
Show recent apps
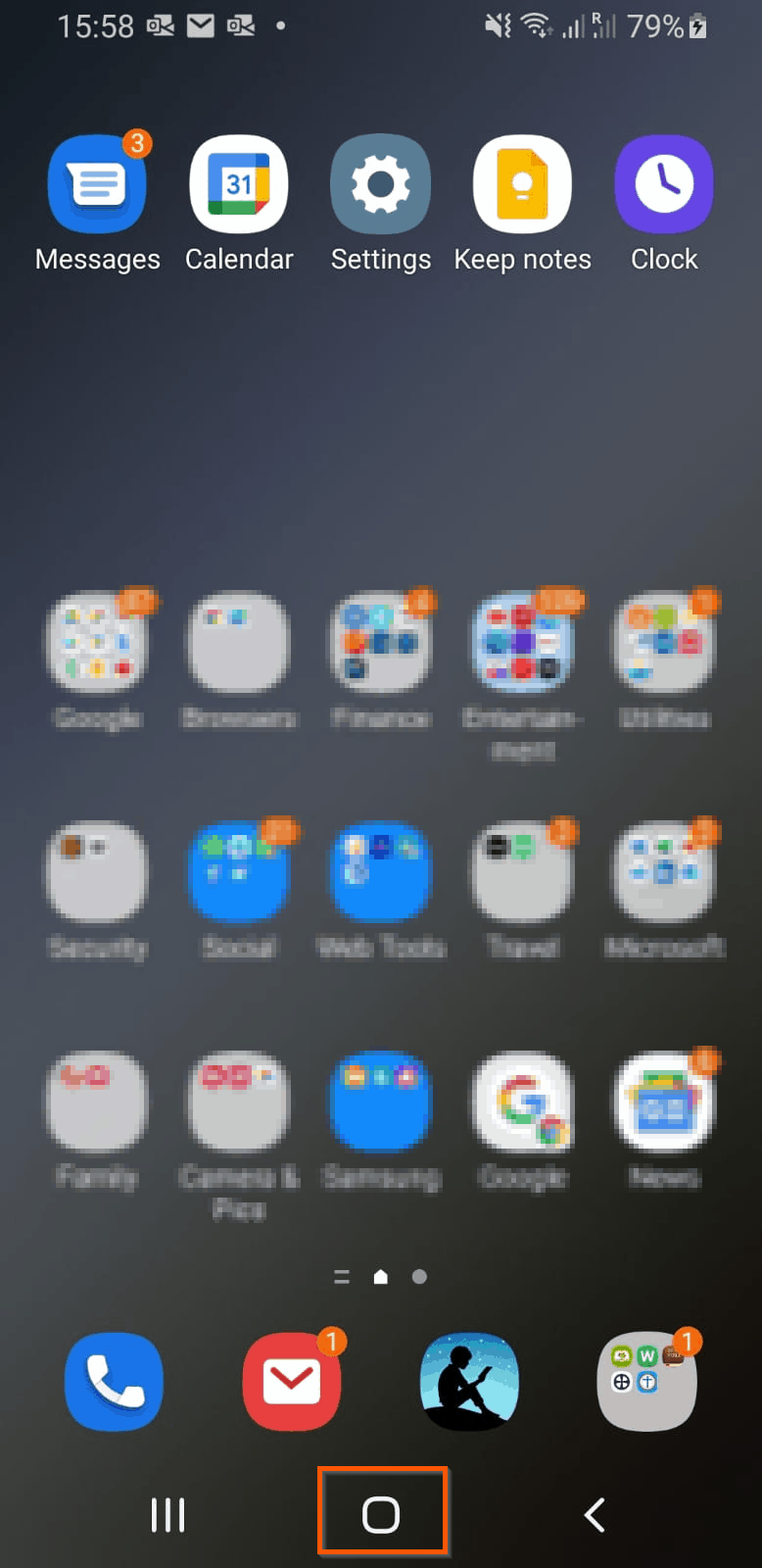tap(167, 1514)
